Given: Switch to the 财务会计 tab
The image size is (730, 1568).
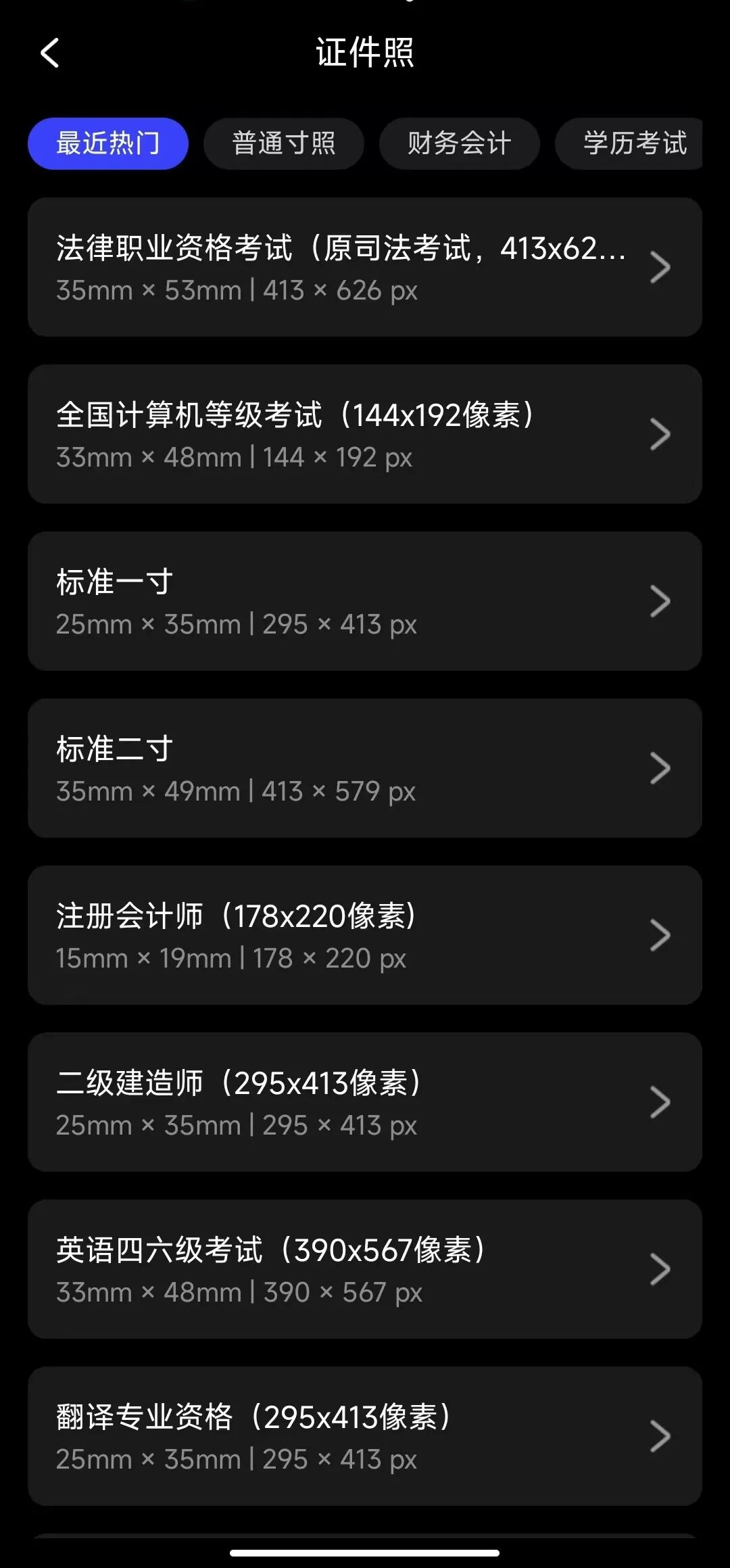Looking at the screenshot, I should 460,143.
